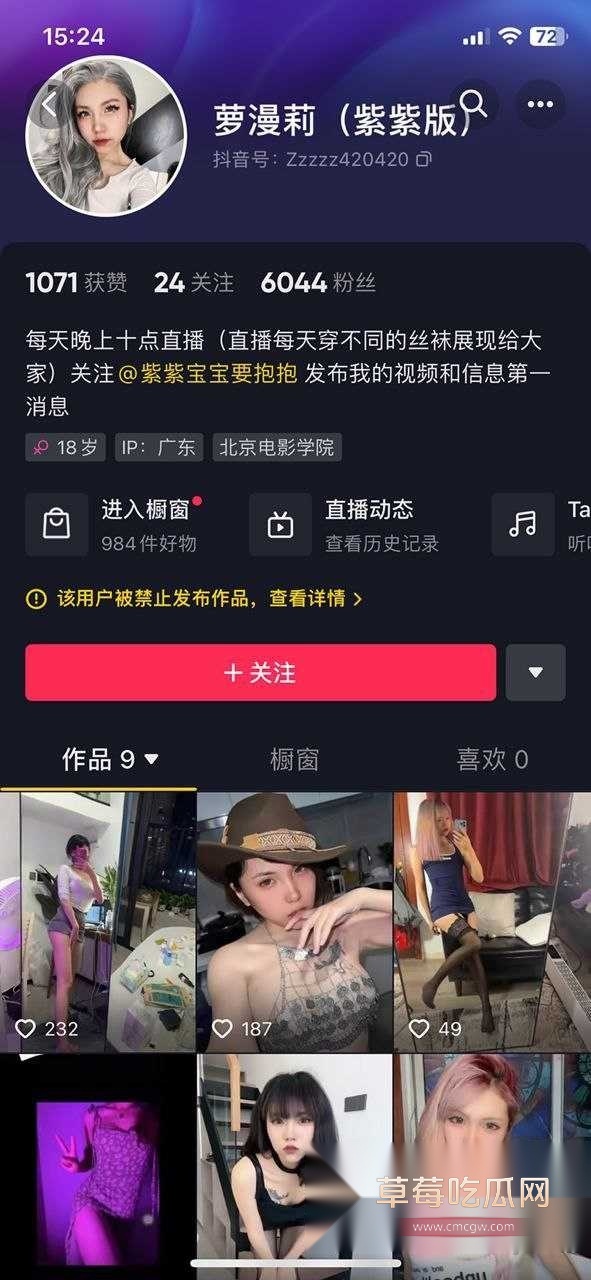
Task: Copy the Douyin ID Zzzzz420420
Action: coord(424,159)
